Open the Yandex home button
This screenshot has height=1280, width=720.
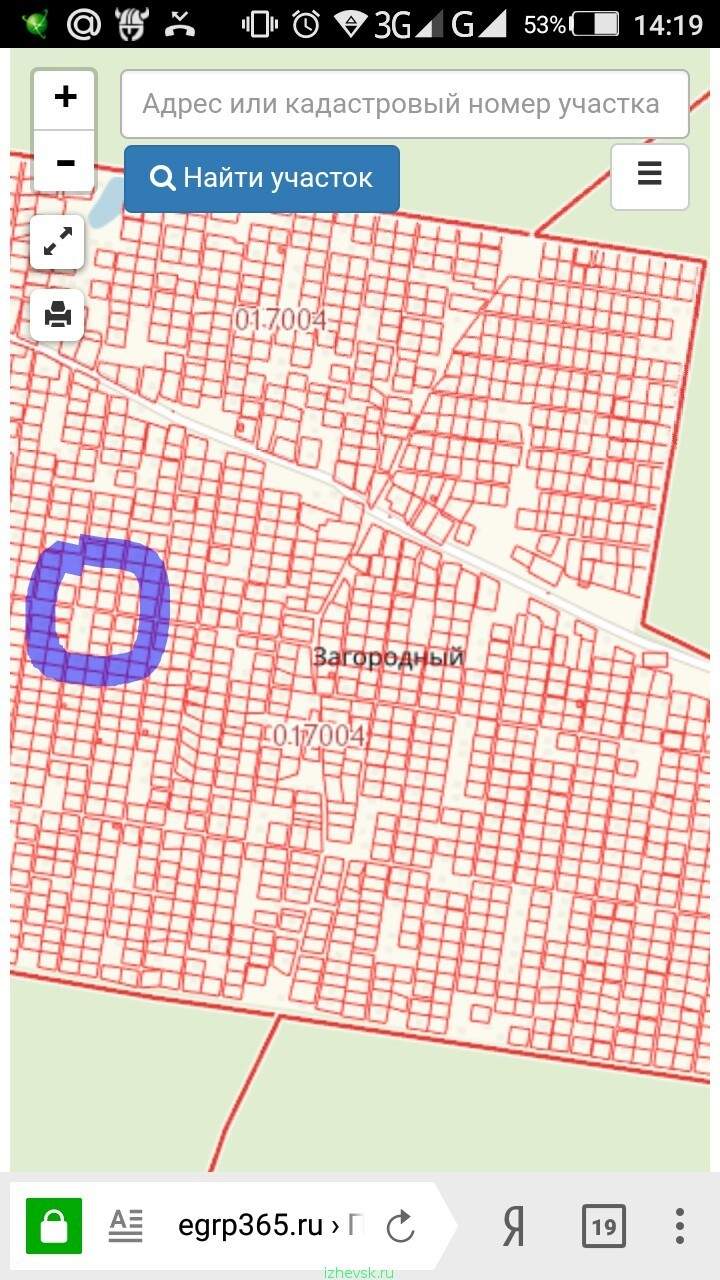(514, 1226)
